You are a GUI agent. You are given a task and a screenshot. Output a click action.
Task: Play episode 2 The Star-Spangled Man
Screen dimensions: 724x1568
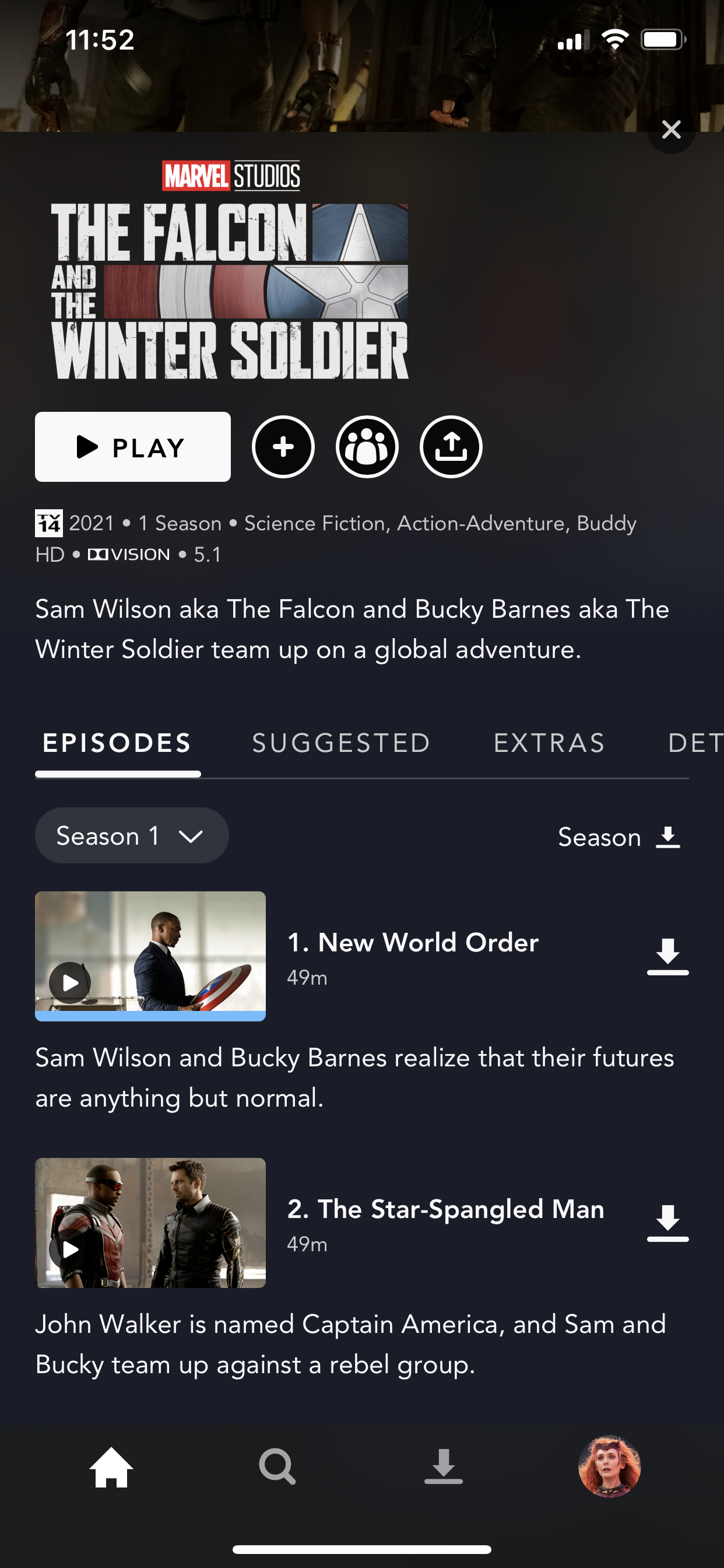[71, 1249]
